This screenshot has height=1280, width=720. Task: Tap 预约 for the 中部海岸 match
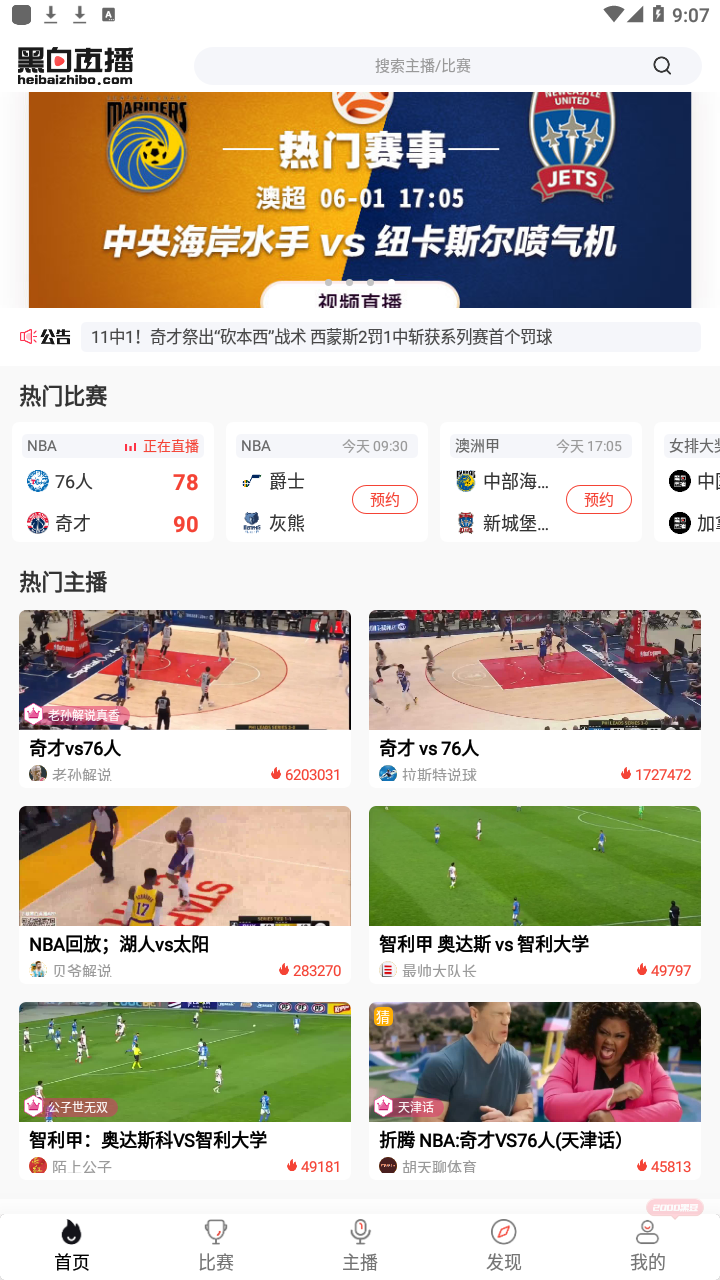[598, 499]
